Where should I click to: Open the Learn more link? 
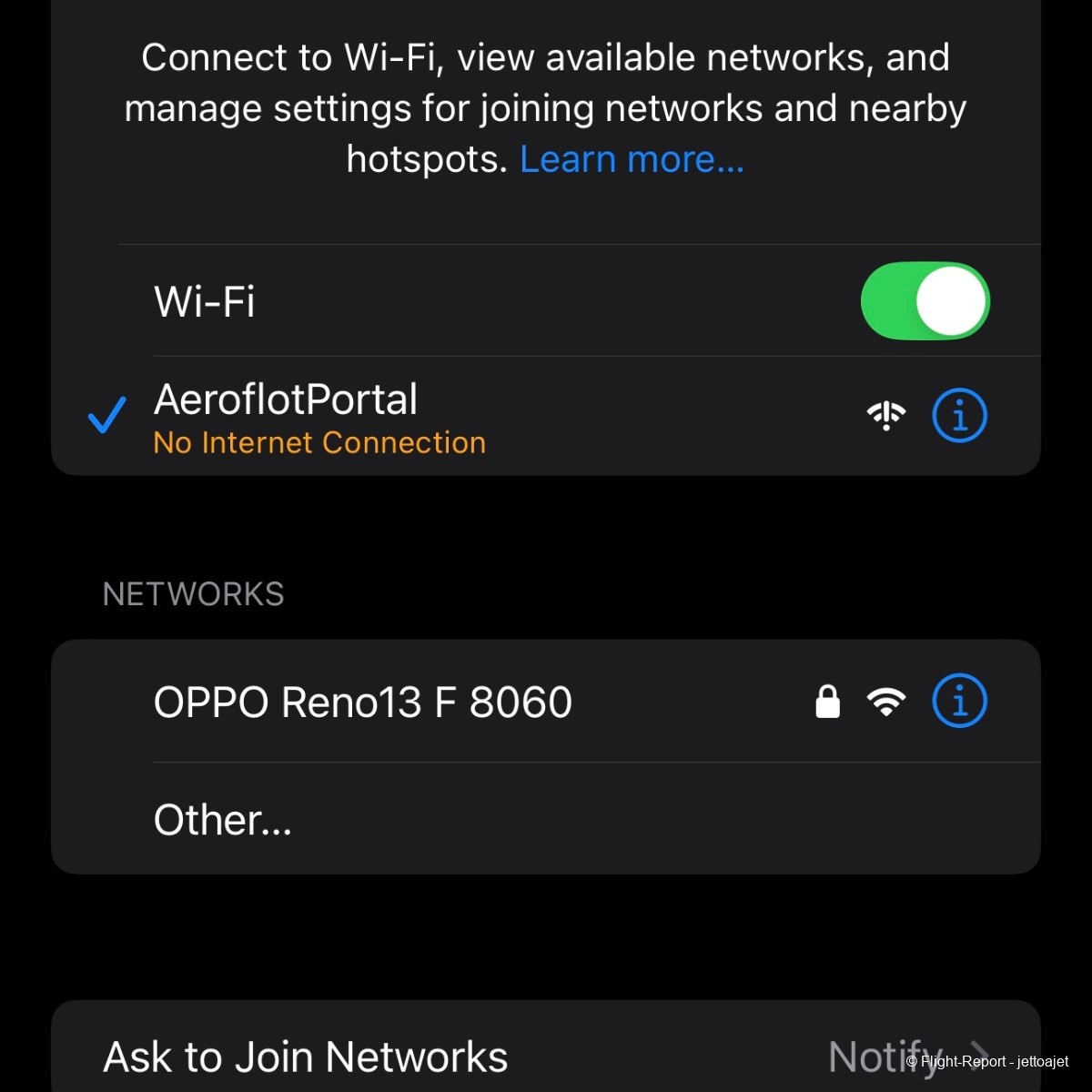coord(632,160)
